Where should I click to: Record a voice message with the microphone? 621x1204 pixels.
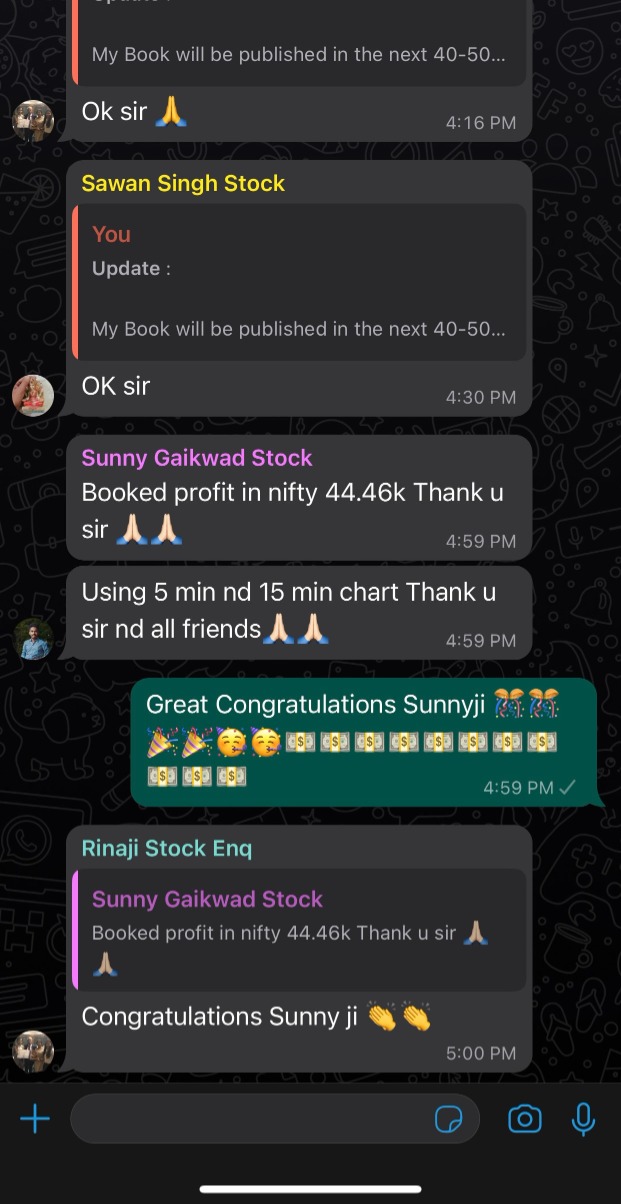point(583,1119)
